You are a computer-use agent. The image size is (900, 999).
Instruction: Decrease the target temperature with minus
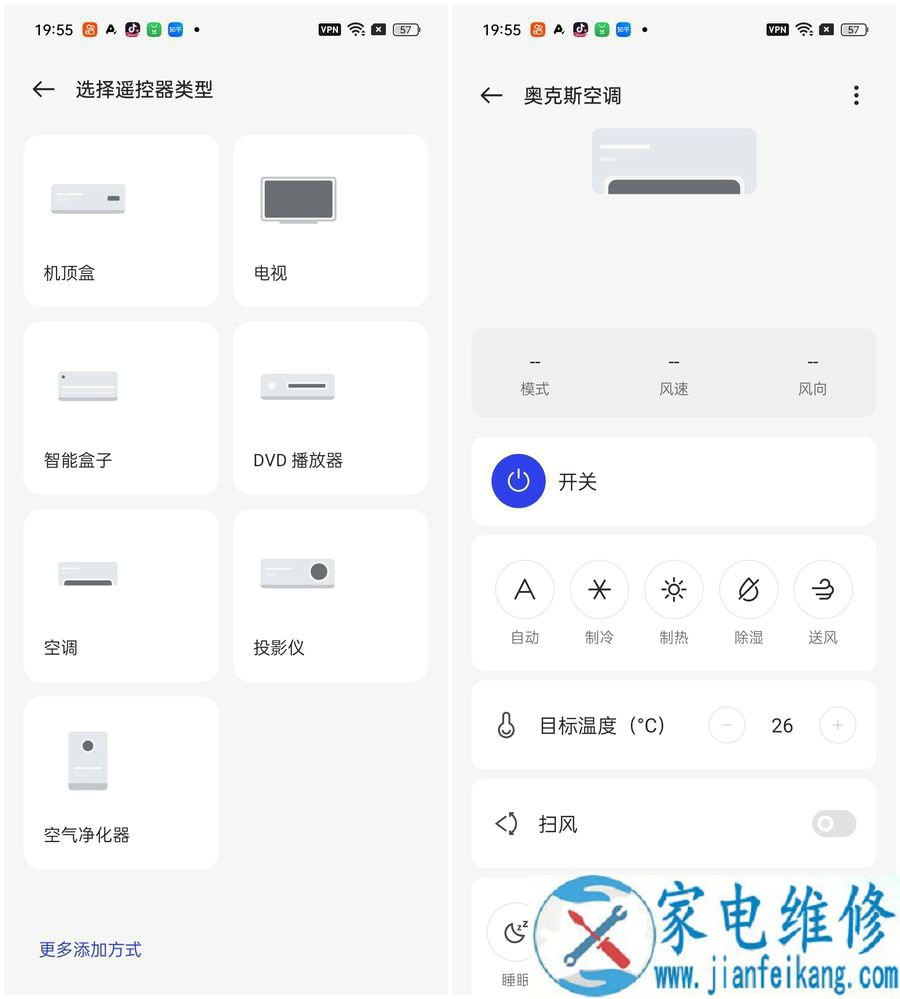click(x=727, y=725)
